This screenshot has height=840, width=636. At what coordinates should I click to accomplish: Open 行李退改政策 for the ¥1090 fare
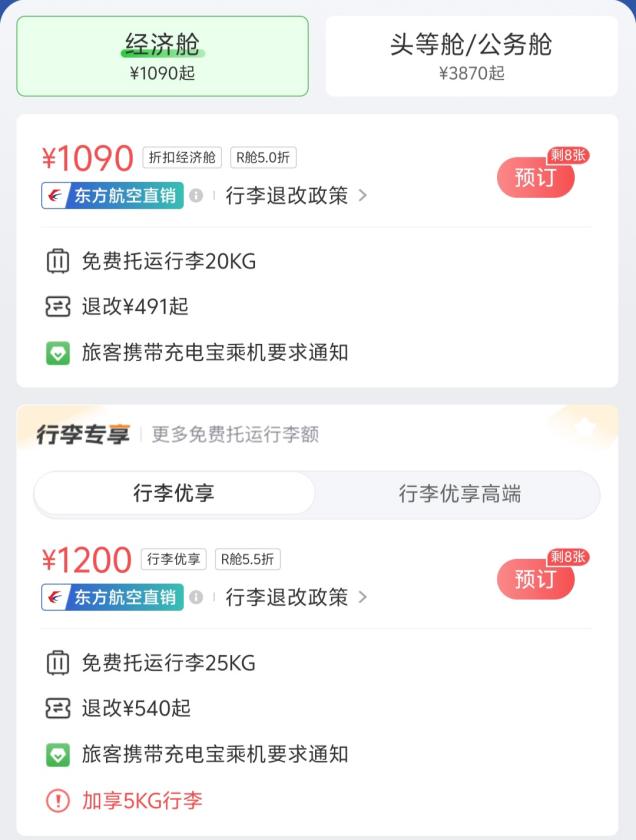click(296, 196)
